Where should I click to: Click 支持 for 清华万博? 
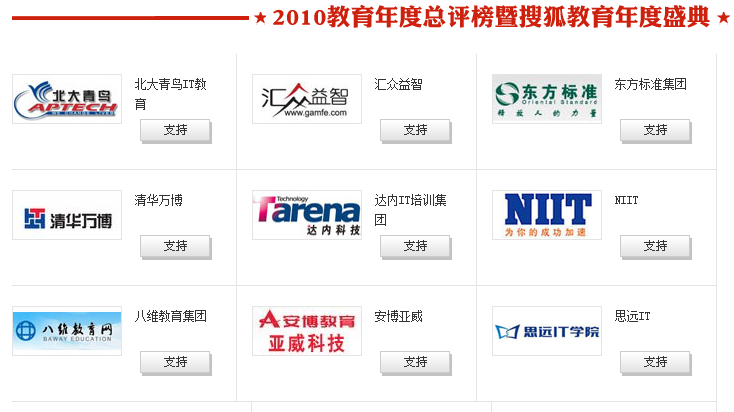pos(175,246)
